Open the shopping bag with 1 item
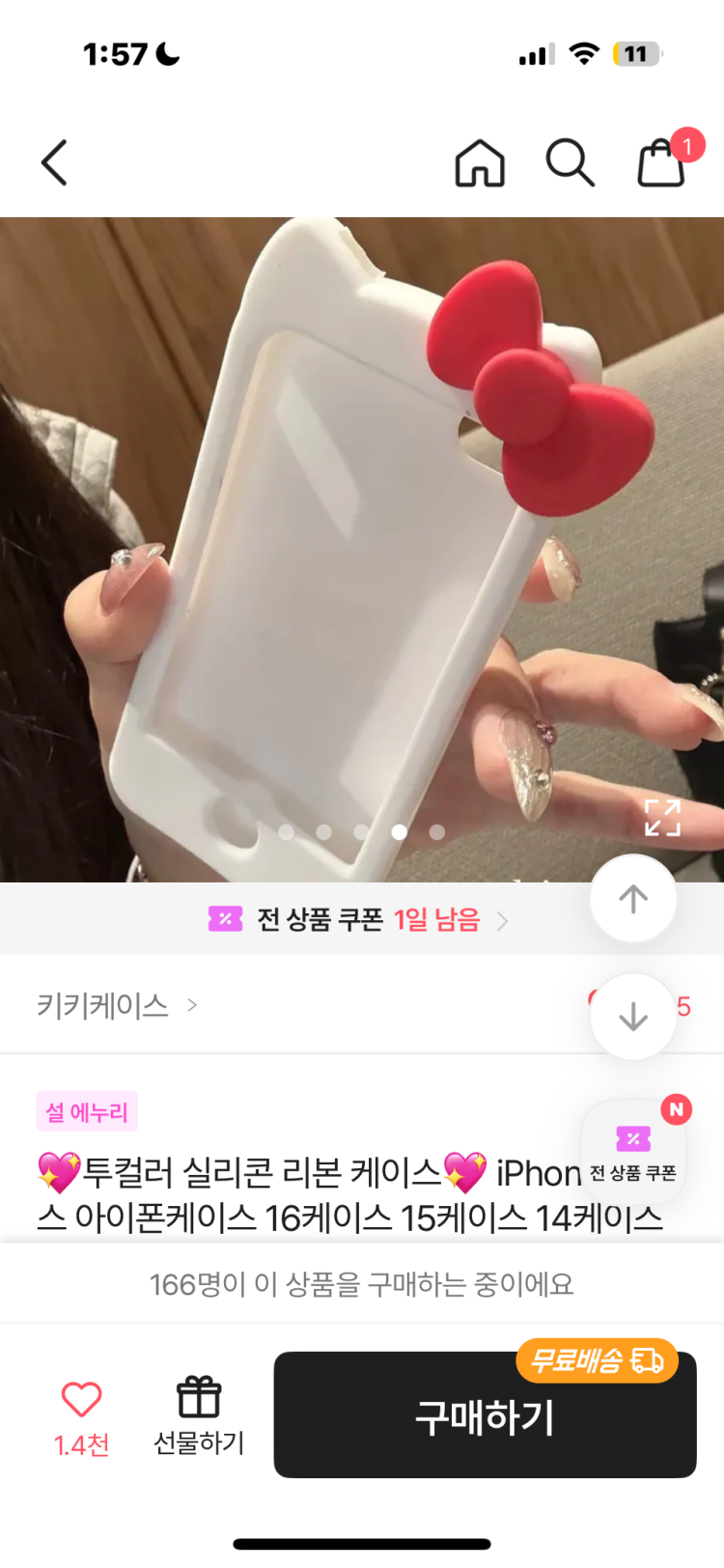 [662, 162]
